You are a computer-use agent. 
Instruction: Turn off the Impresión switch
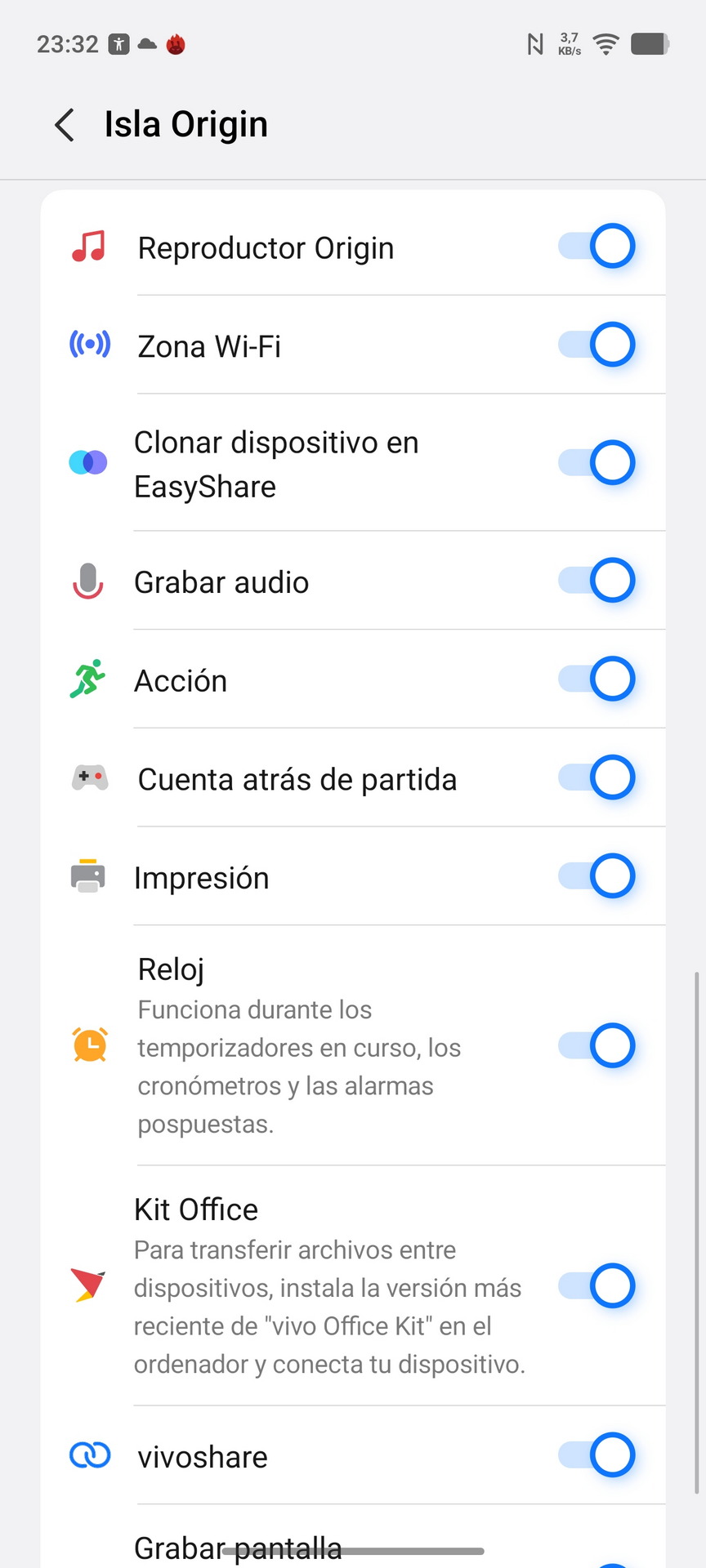tap(597, 876)
